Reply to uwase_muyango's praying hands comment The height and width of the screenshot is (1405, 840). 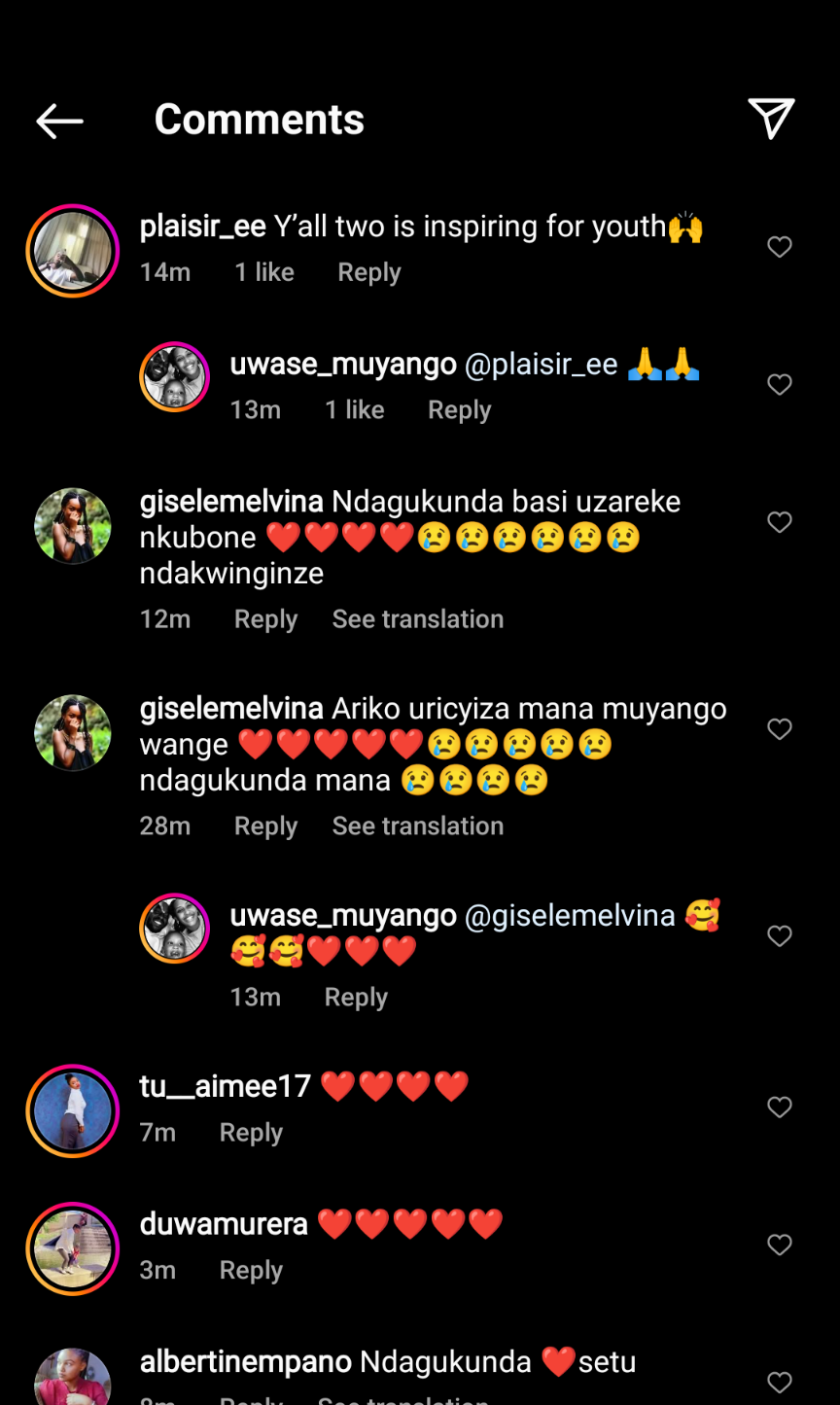click(x=459, y=410)
